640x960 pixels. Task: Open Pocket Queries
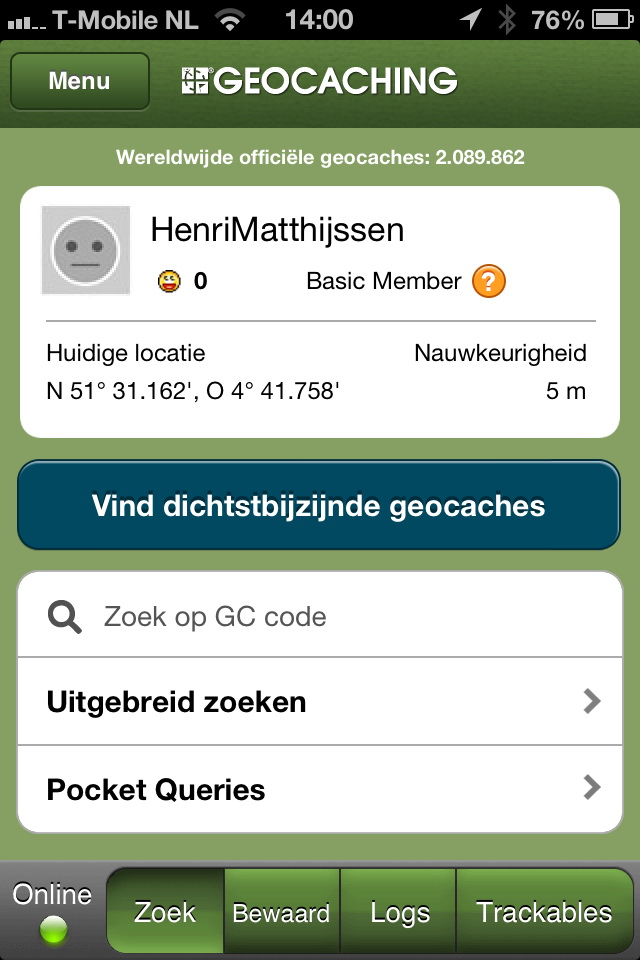319,790
